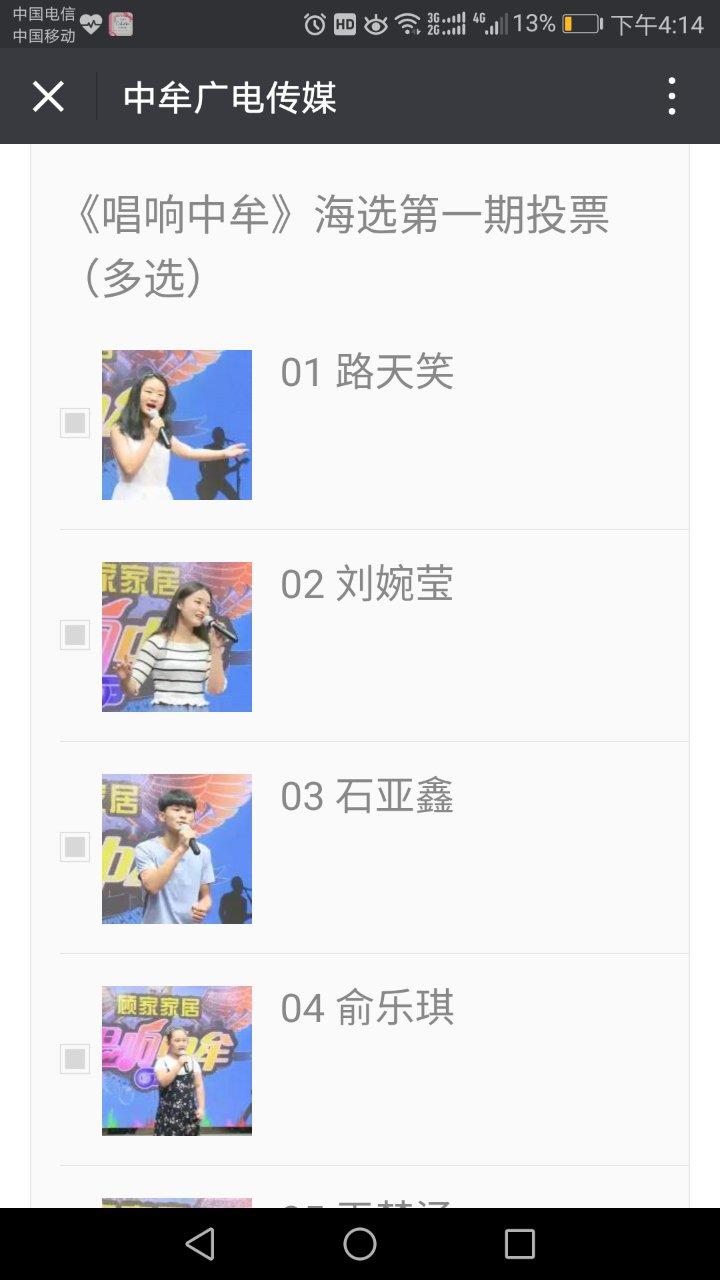View 路天笑's contestant photo
Screen dimensions: 720x1280
tap(177, 425)
